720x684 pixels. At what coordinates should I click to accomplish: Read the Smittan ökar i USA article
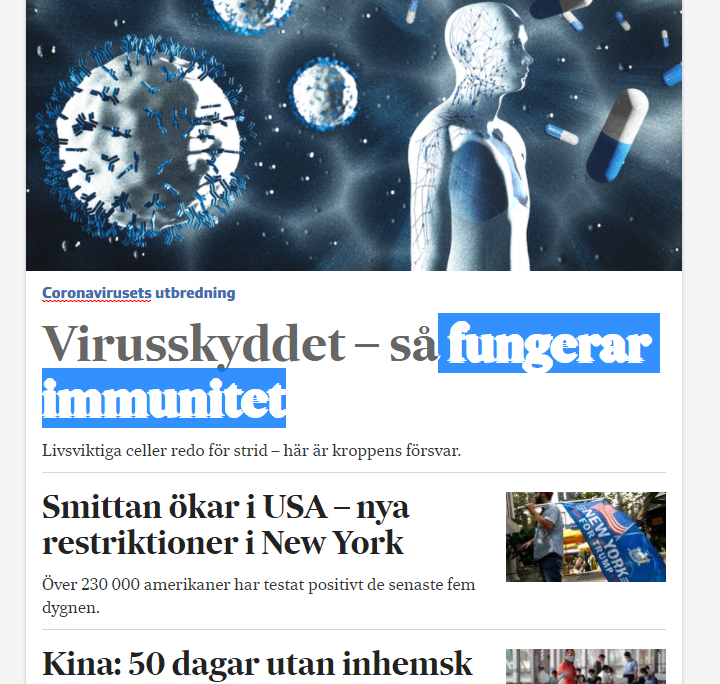click(225, 525)
